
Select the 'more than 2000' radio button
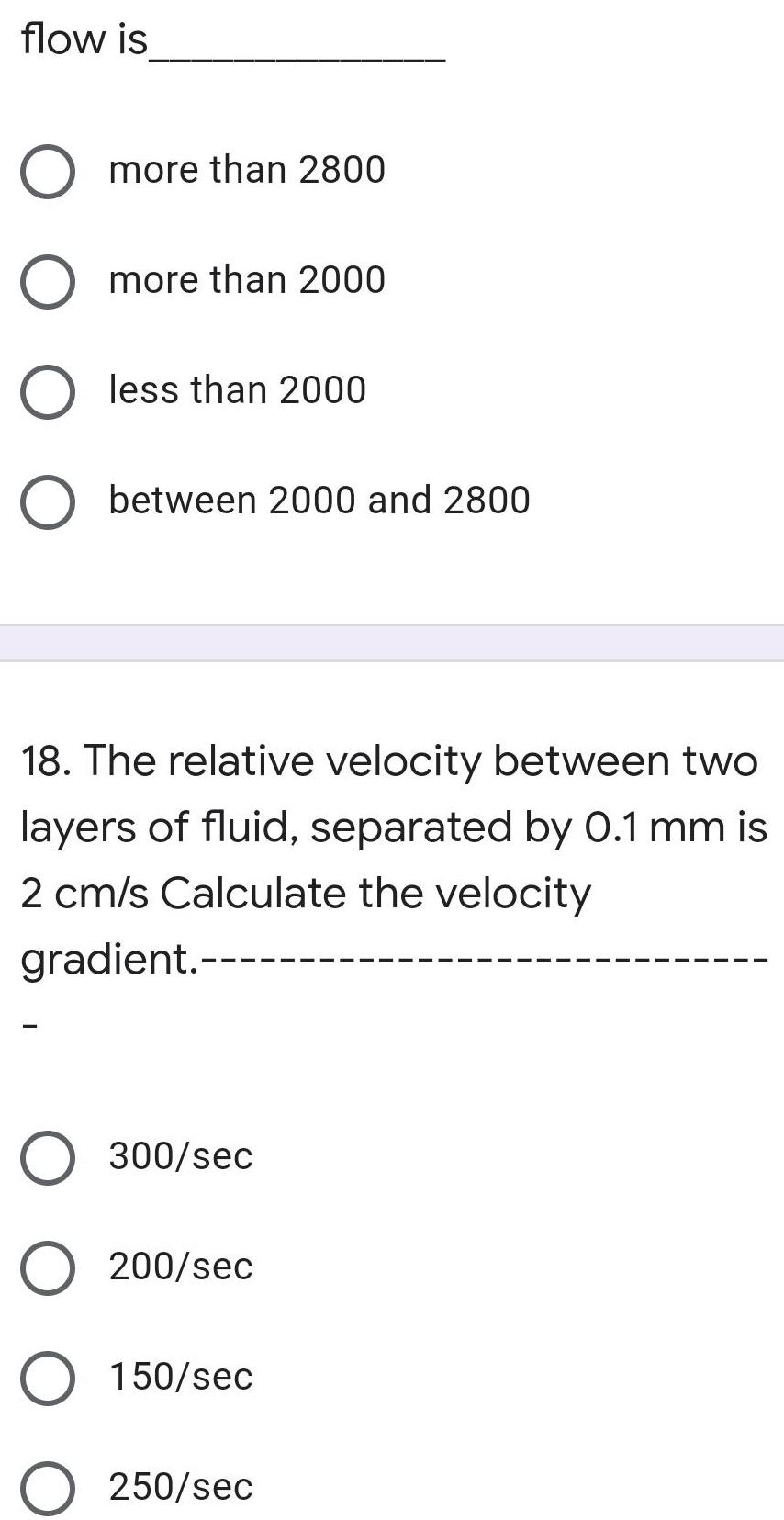tap(48, 280)
